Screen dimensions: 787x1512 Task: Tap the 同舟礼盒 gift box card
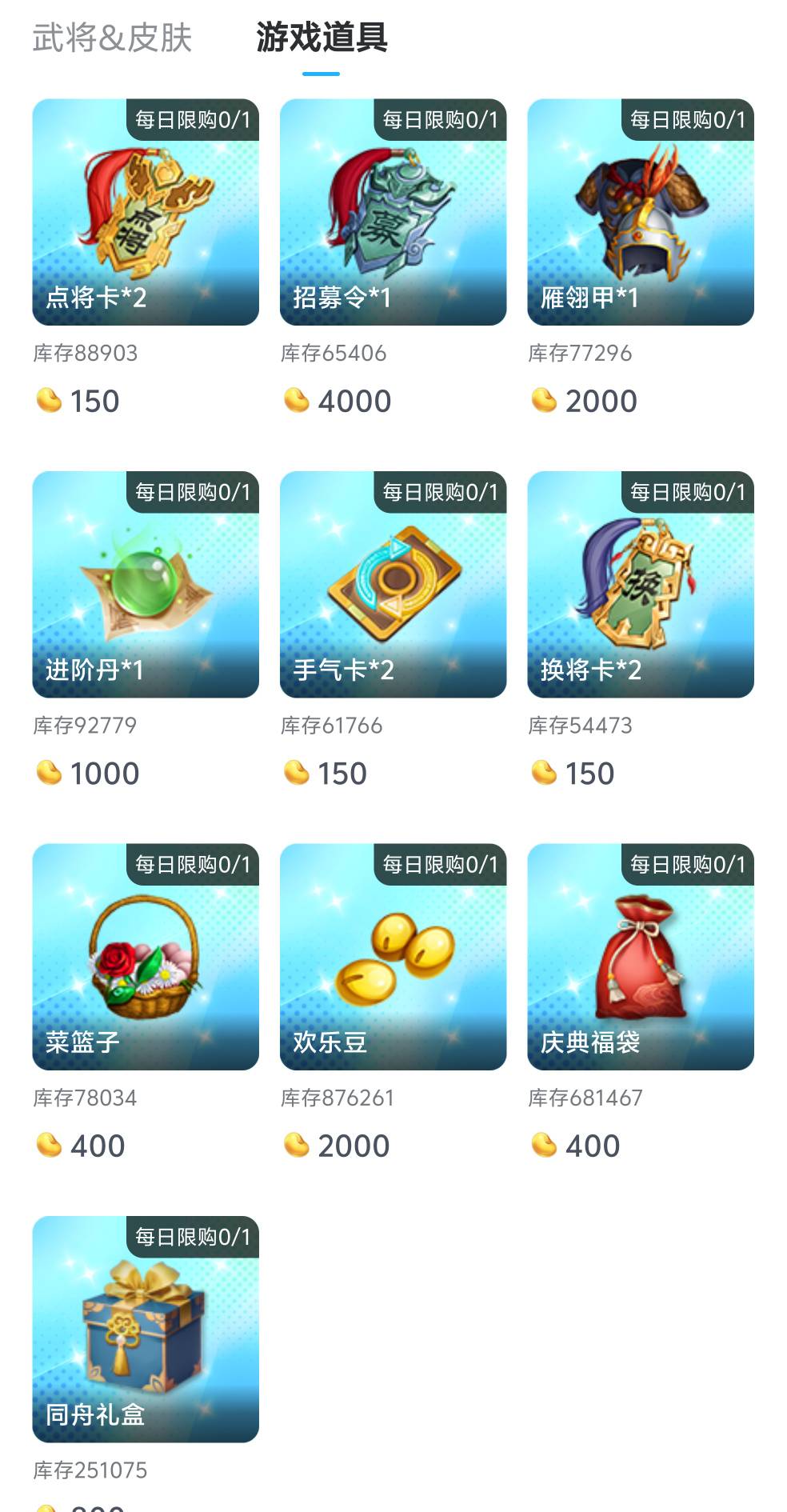(x=146, y=1328)
